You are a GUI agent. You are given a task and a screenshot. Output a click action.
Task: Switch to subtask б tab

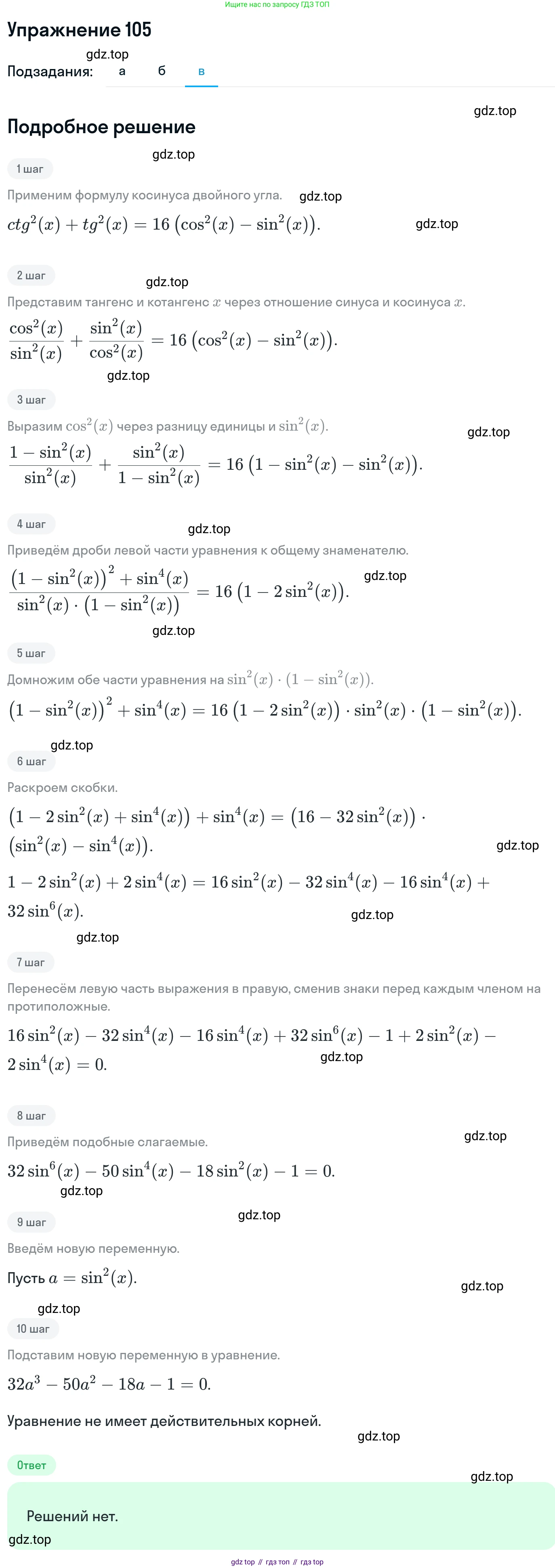click(162, 72)
